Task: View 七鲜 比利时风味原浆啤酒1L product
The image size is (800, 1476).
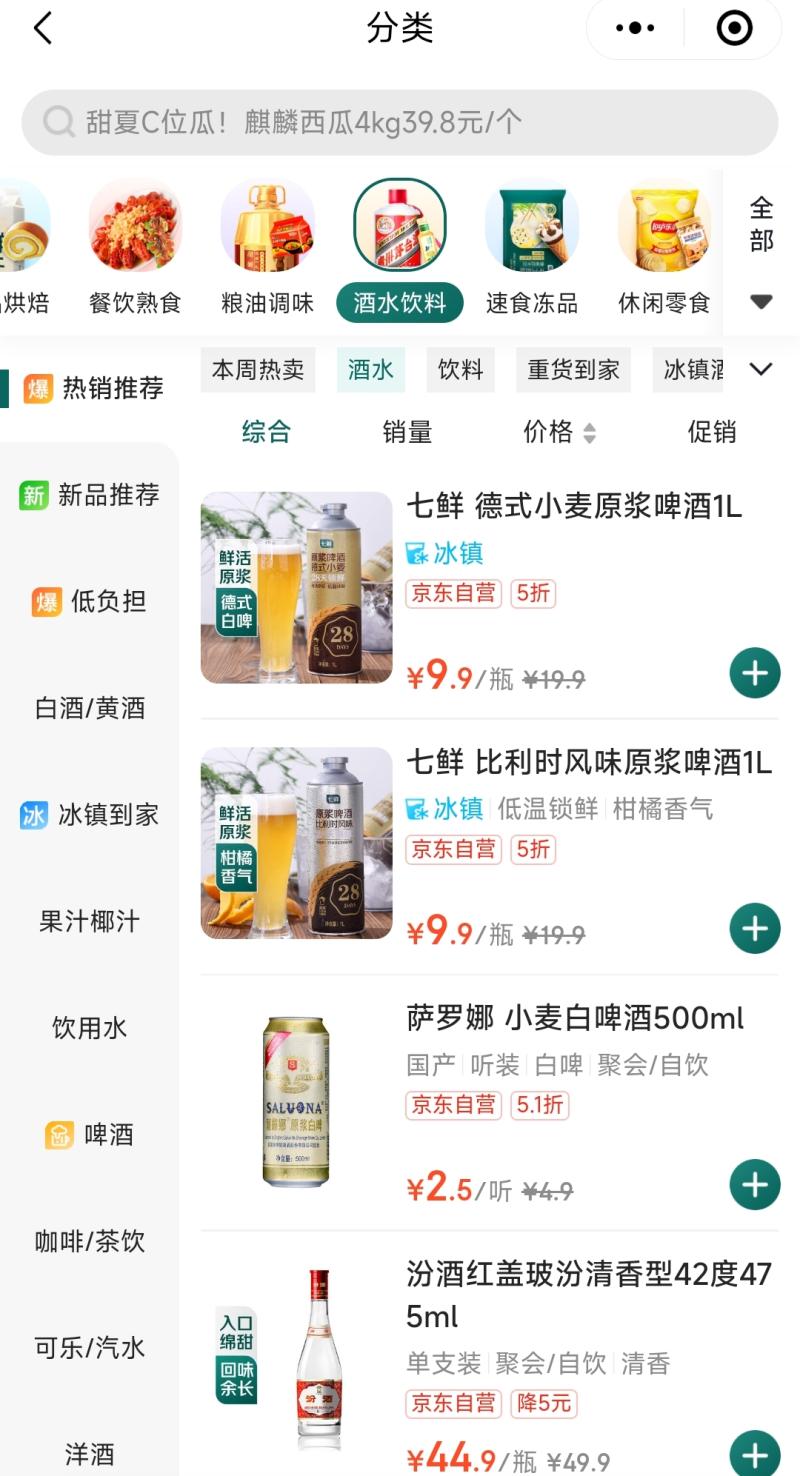Action: 588,764
